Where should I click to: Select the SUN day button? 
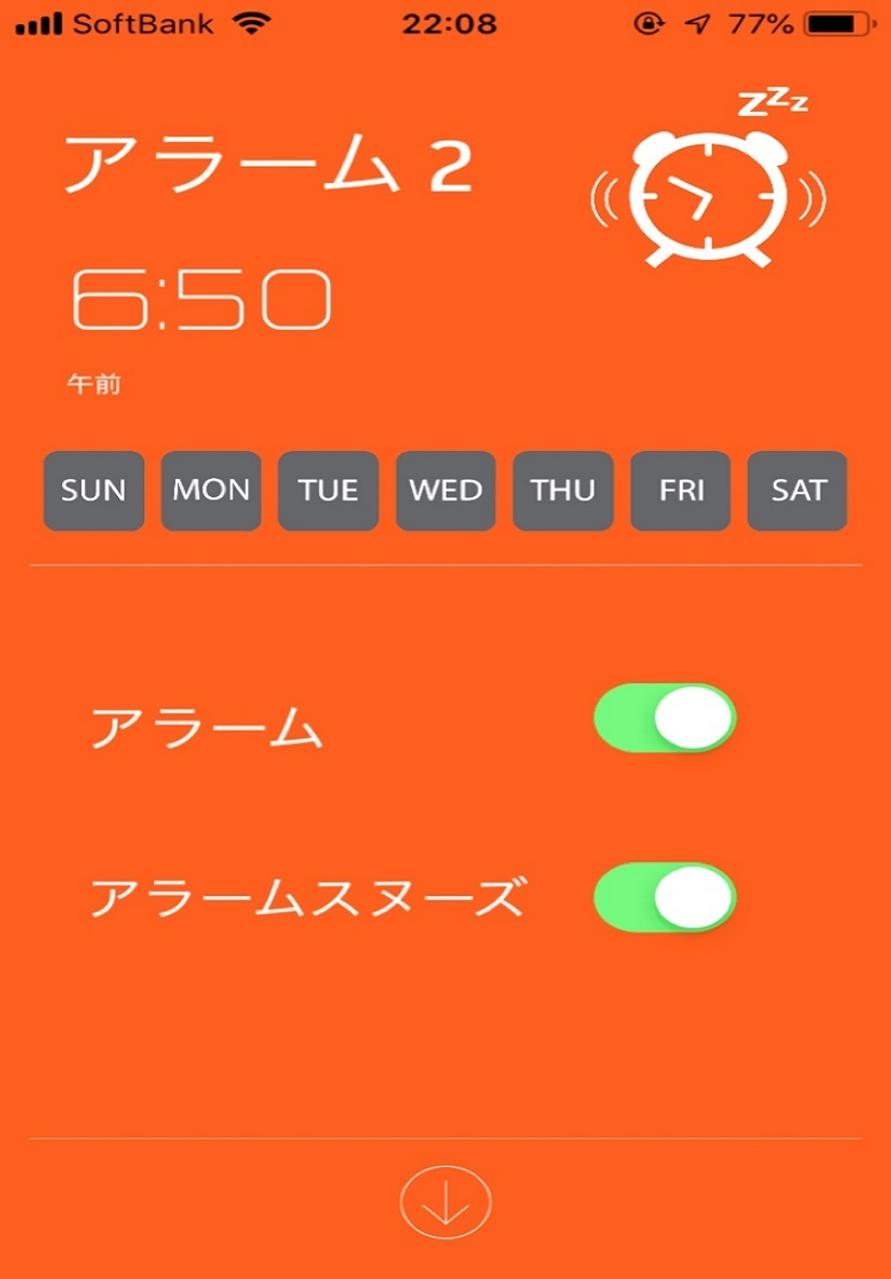point(94,491)
